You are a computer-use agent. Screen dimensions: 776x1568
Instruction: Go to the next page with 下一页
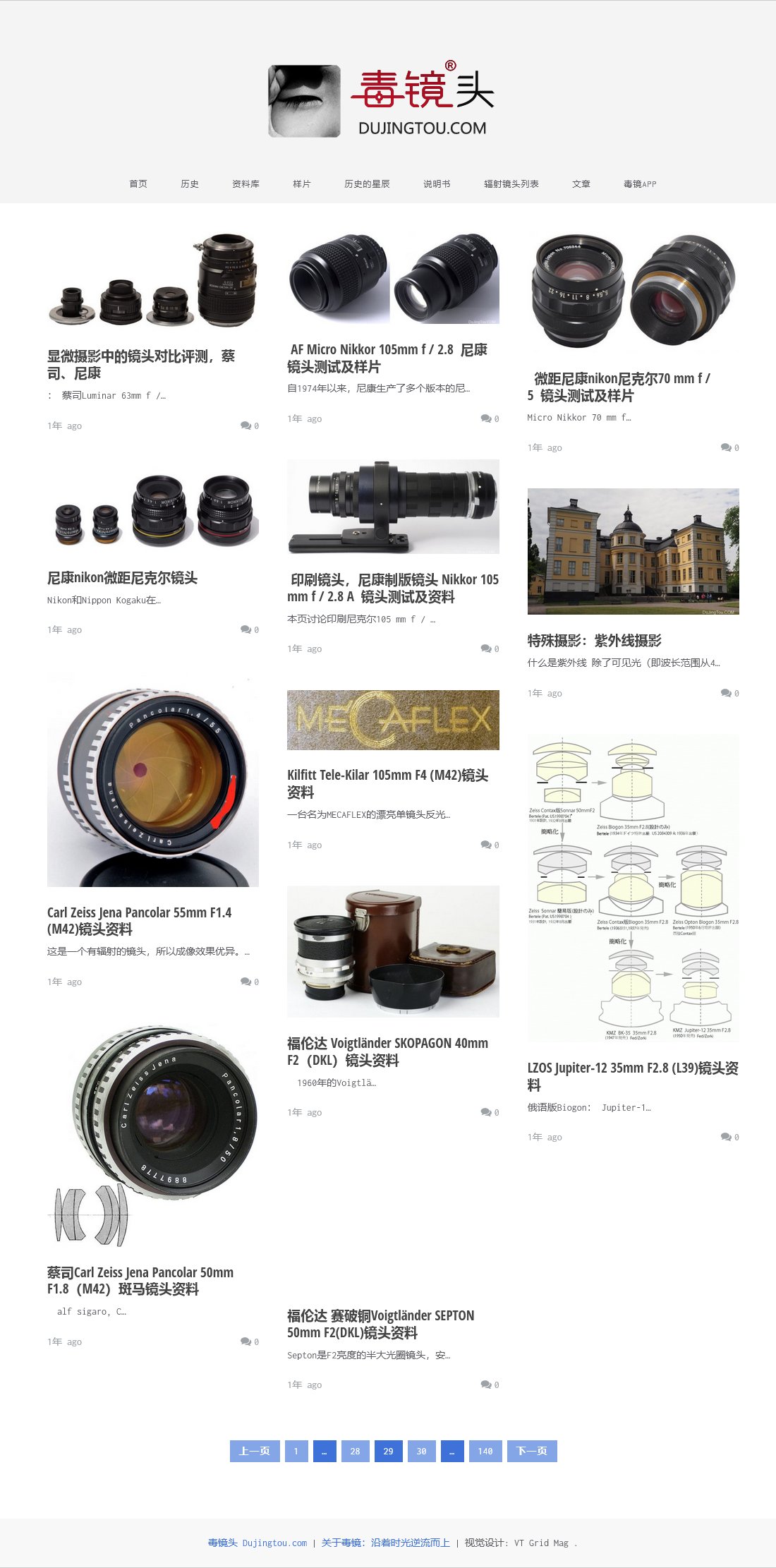click(532, 1451)
